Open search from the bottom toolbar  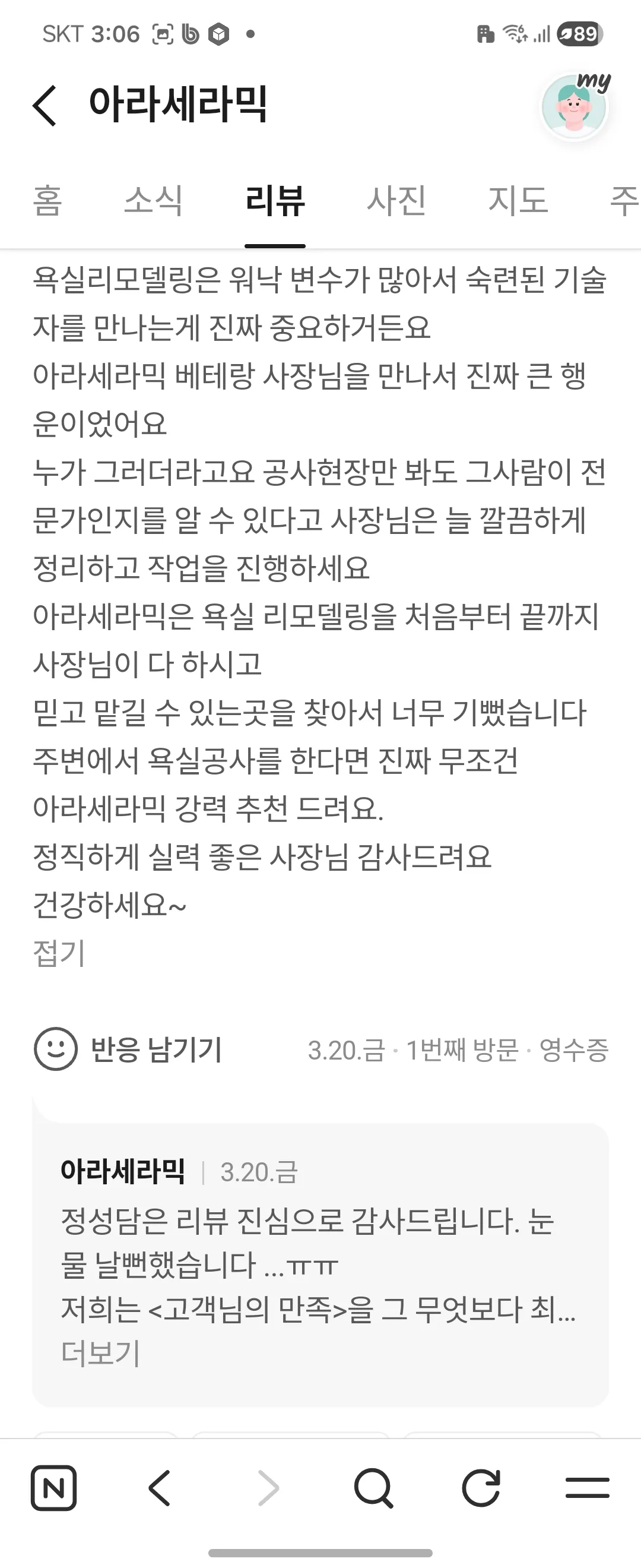pyautogui.click(x=373, y=1488)
